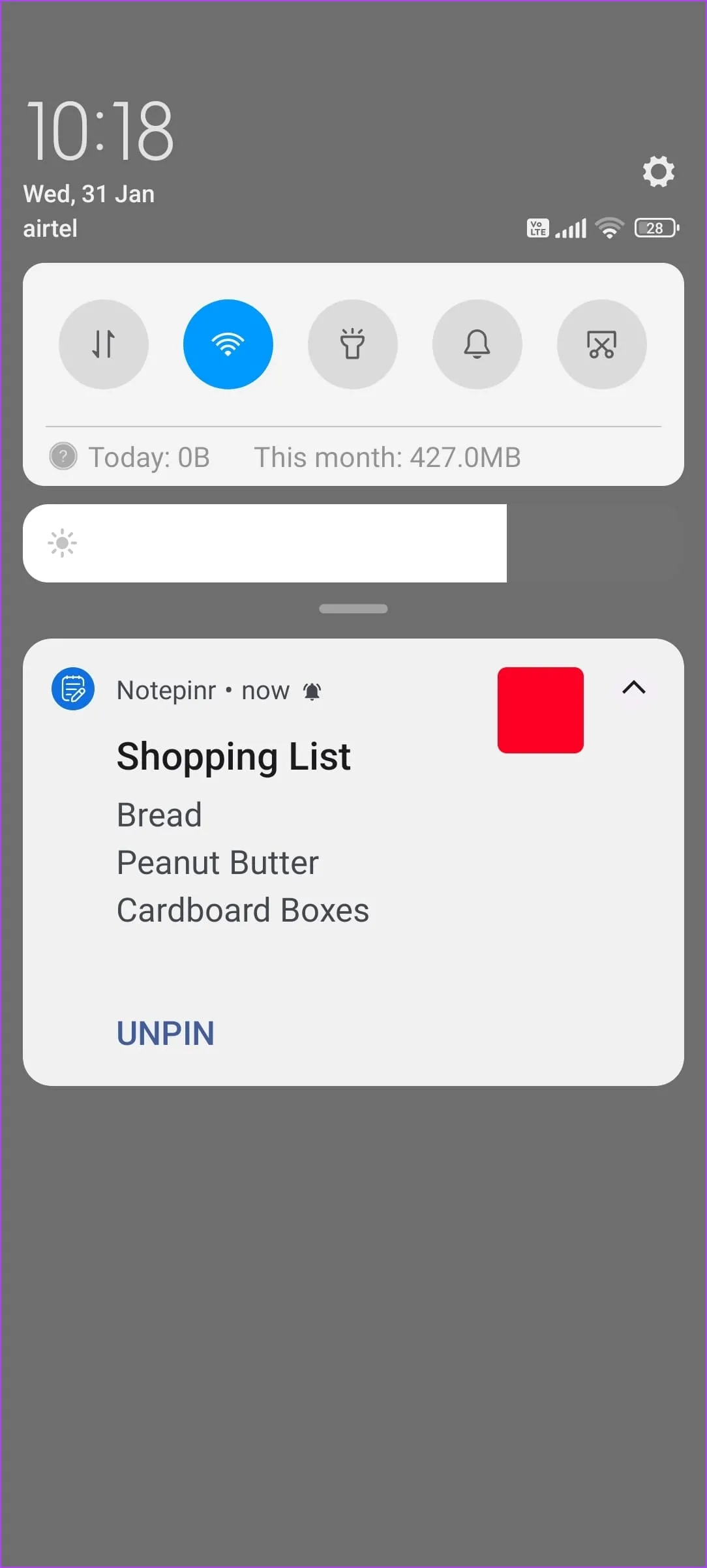Toggle mobile data on

tap(104, 344)
